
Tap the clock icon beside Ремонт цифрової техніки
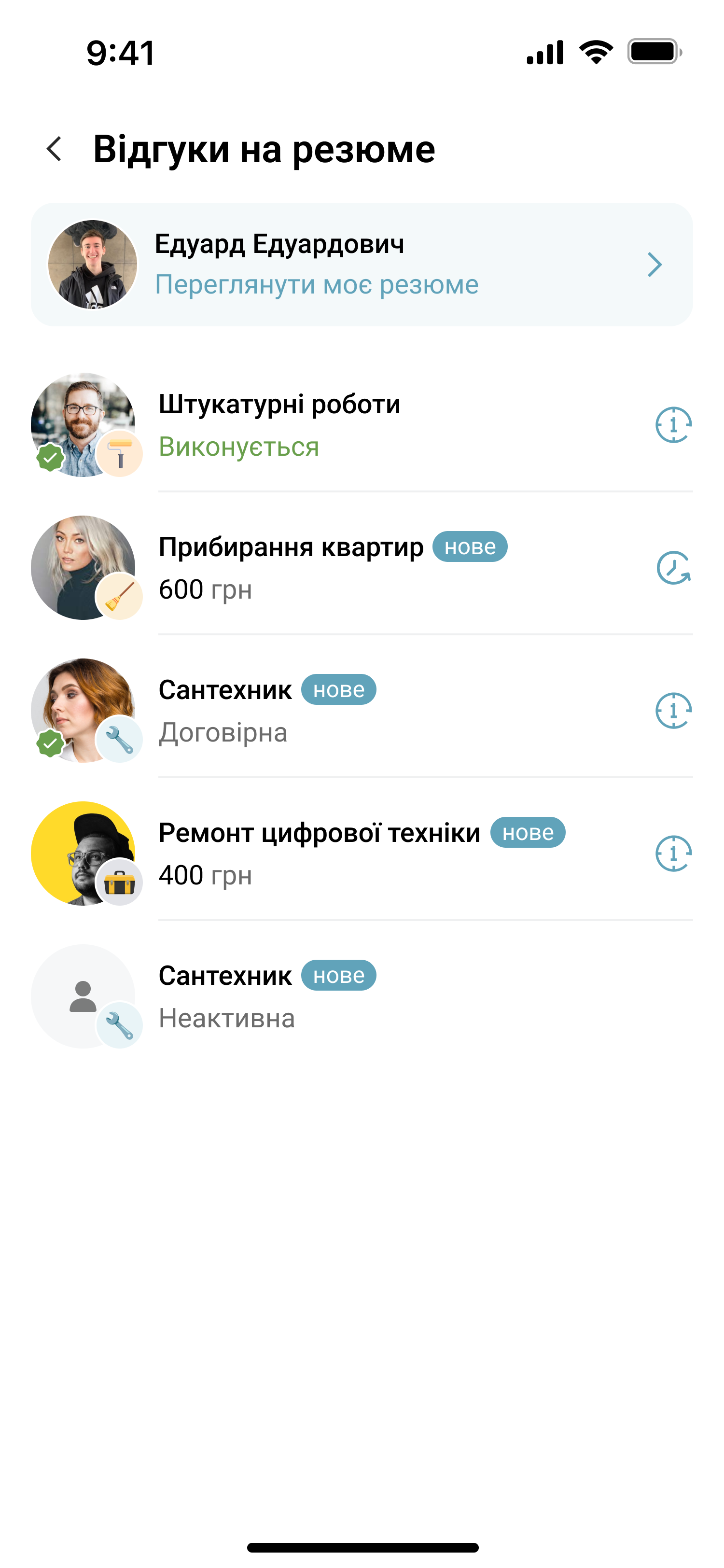(x=673, y=854)
